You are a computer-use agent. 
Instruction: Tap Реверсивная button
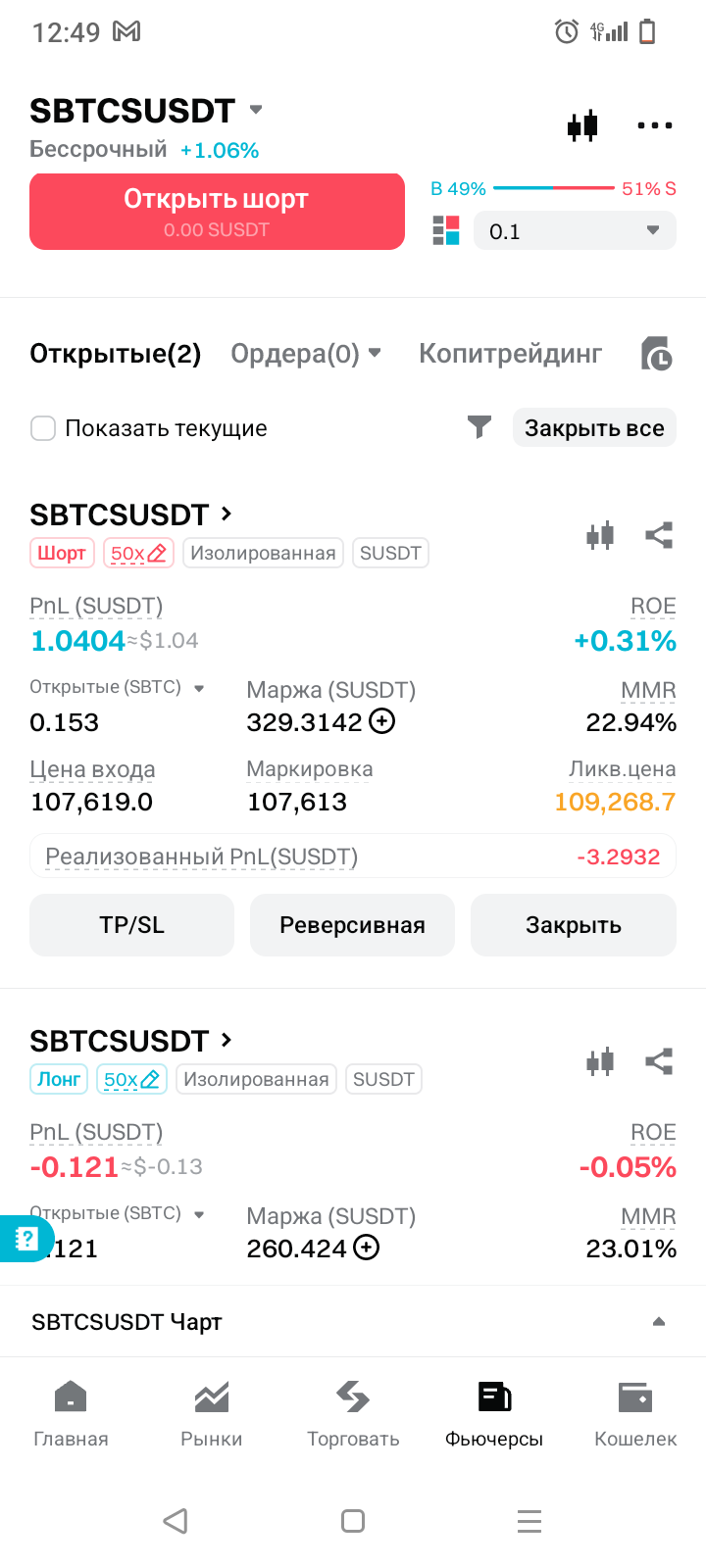tap(352, 925)
